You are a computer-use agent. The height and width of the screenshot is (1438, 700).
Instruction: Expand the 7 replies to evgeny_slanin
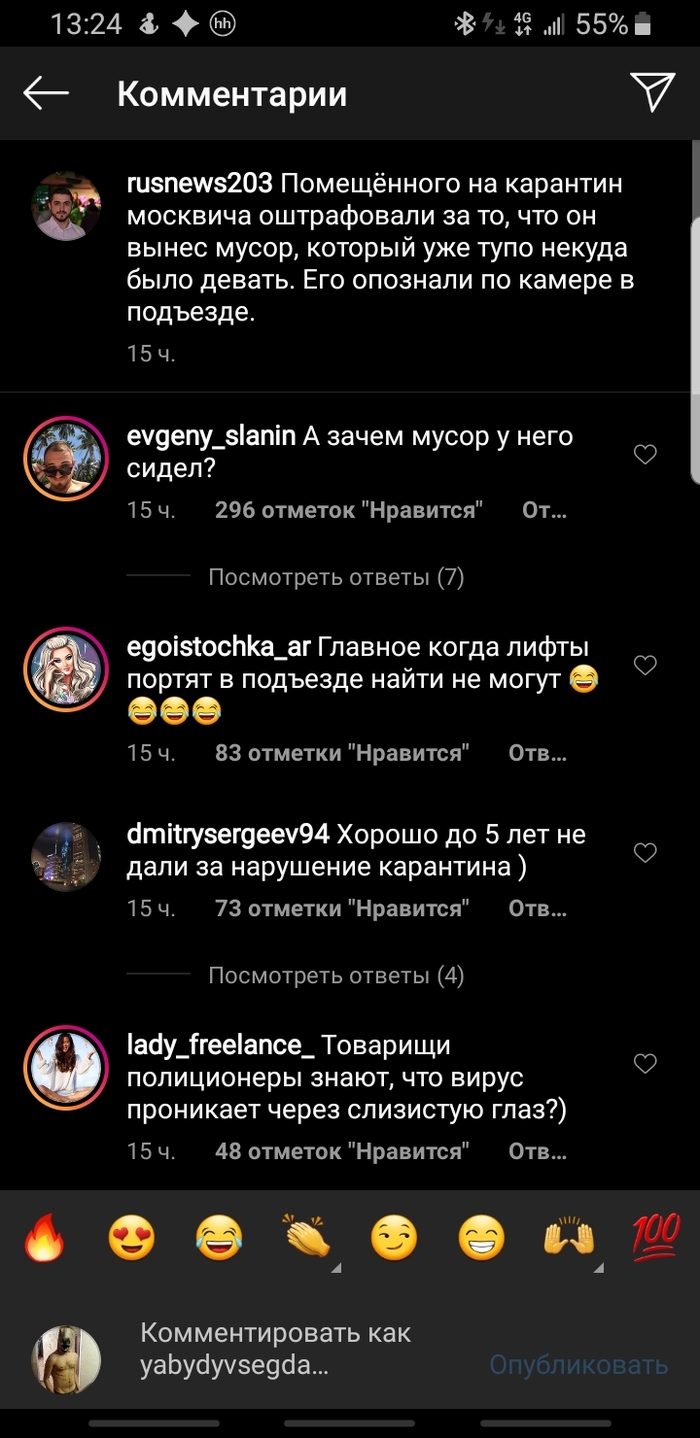336,577
